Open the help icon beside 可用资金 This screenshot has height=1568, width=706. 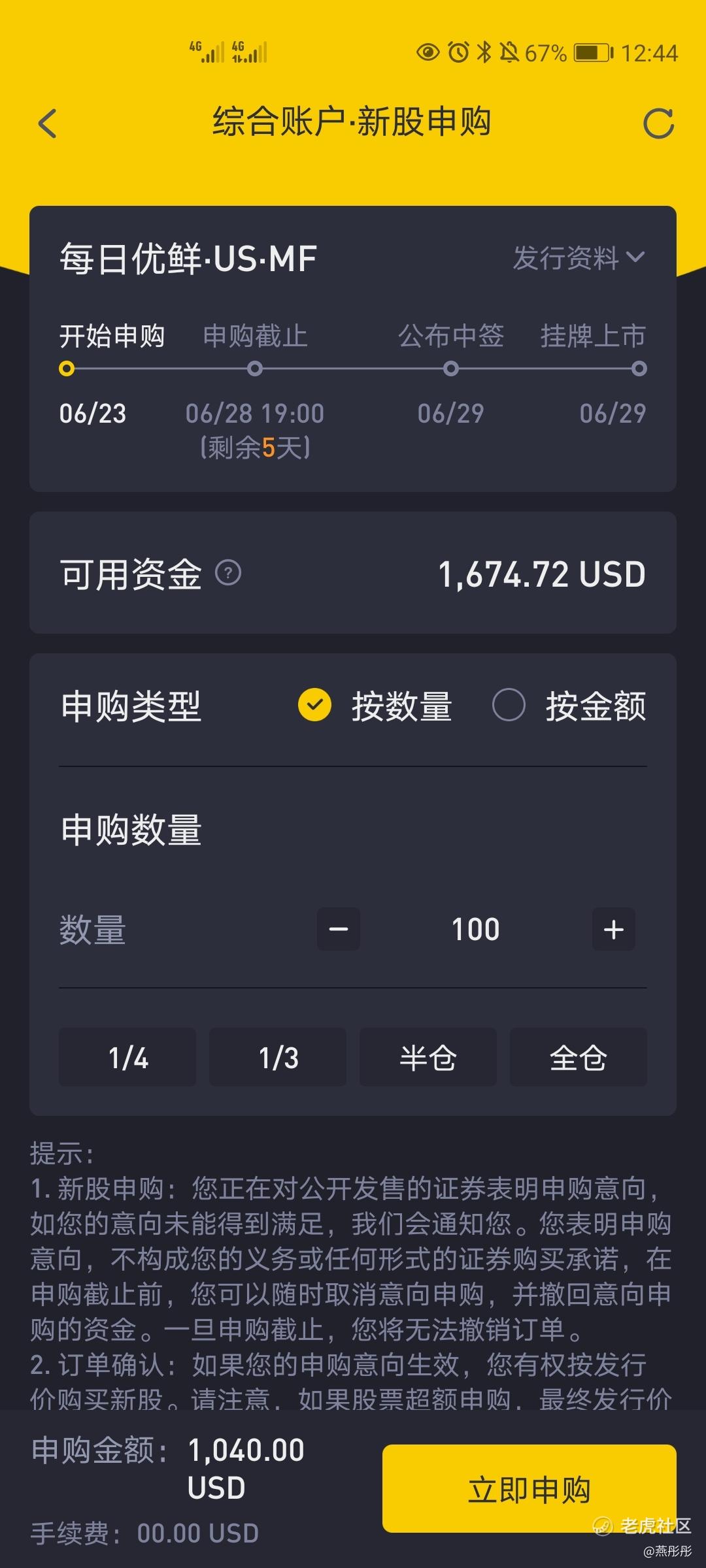tap(228, 573)
